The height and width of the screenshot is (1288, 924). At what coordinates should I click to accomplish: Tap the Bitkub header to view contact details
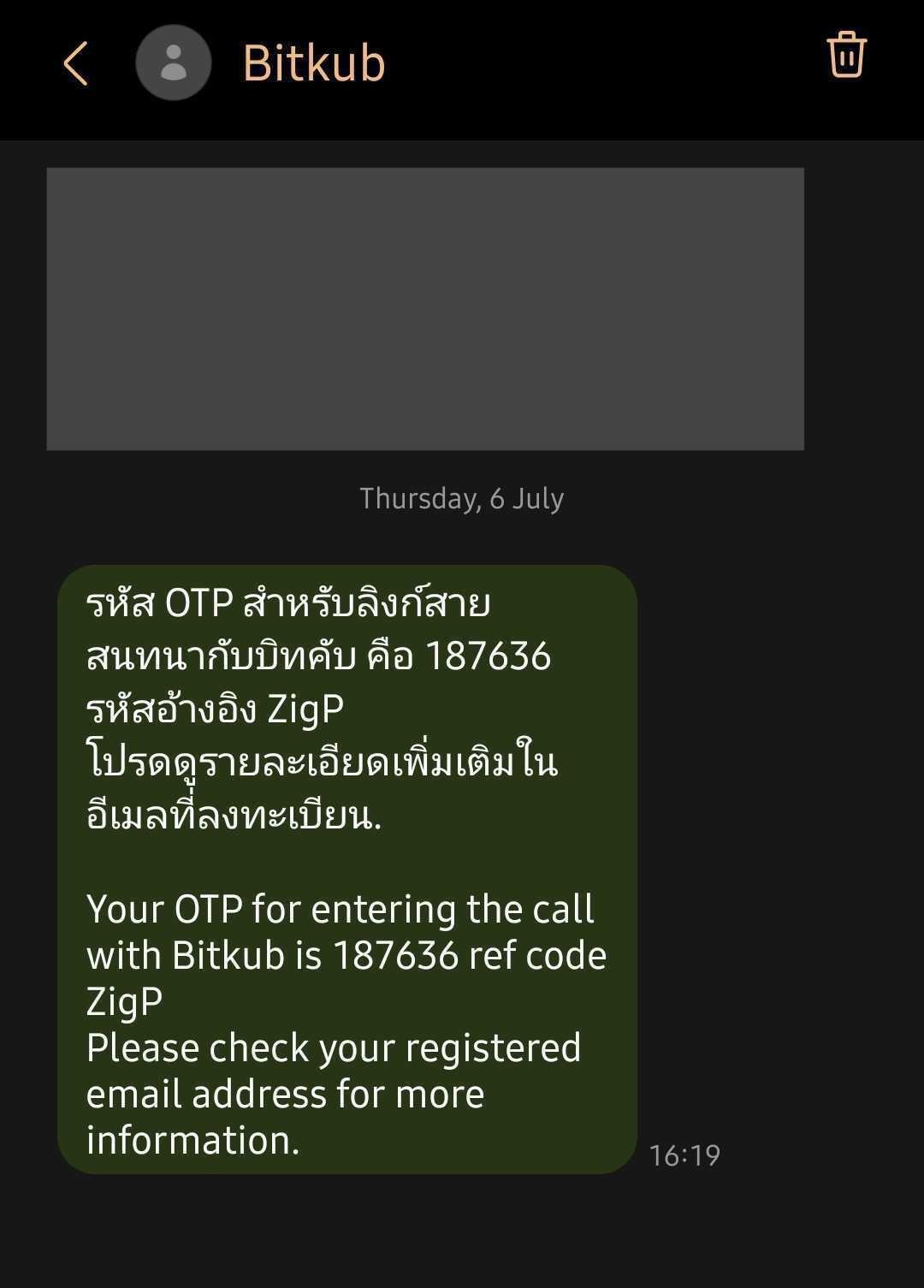312,62
